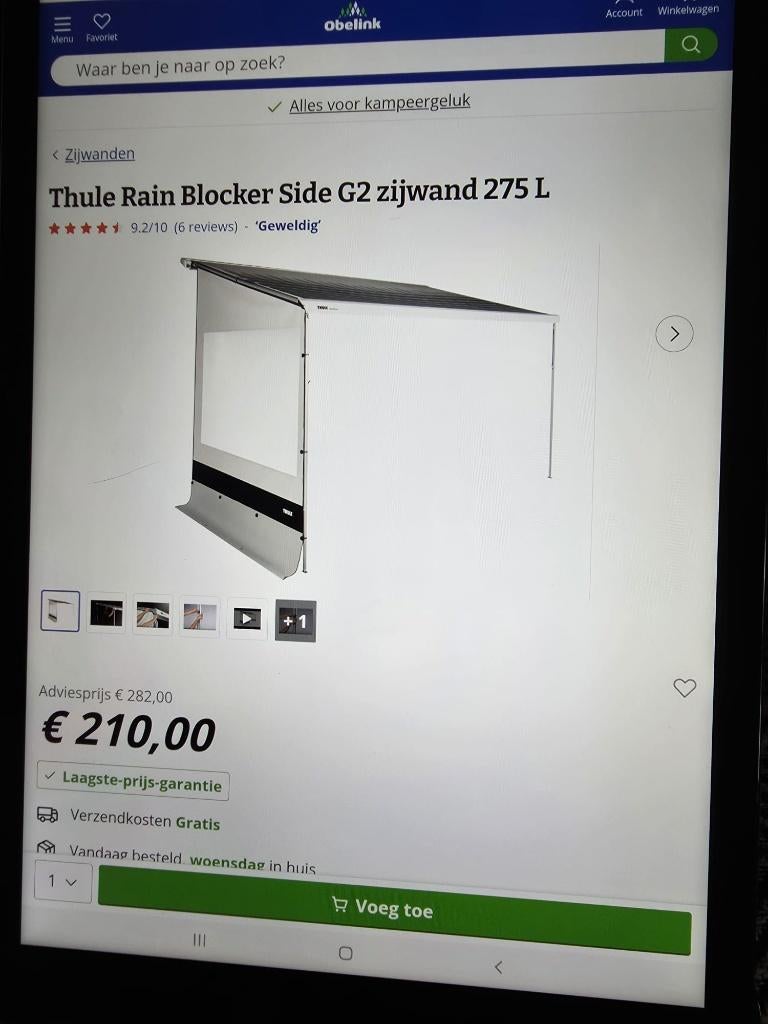The width and height of the screenshot is (768, 1024).
Task: Click the free shipping truck icon
Action: coord(47,814)
